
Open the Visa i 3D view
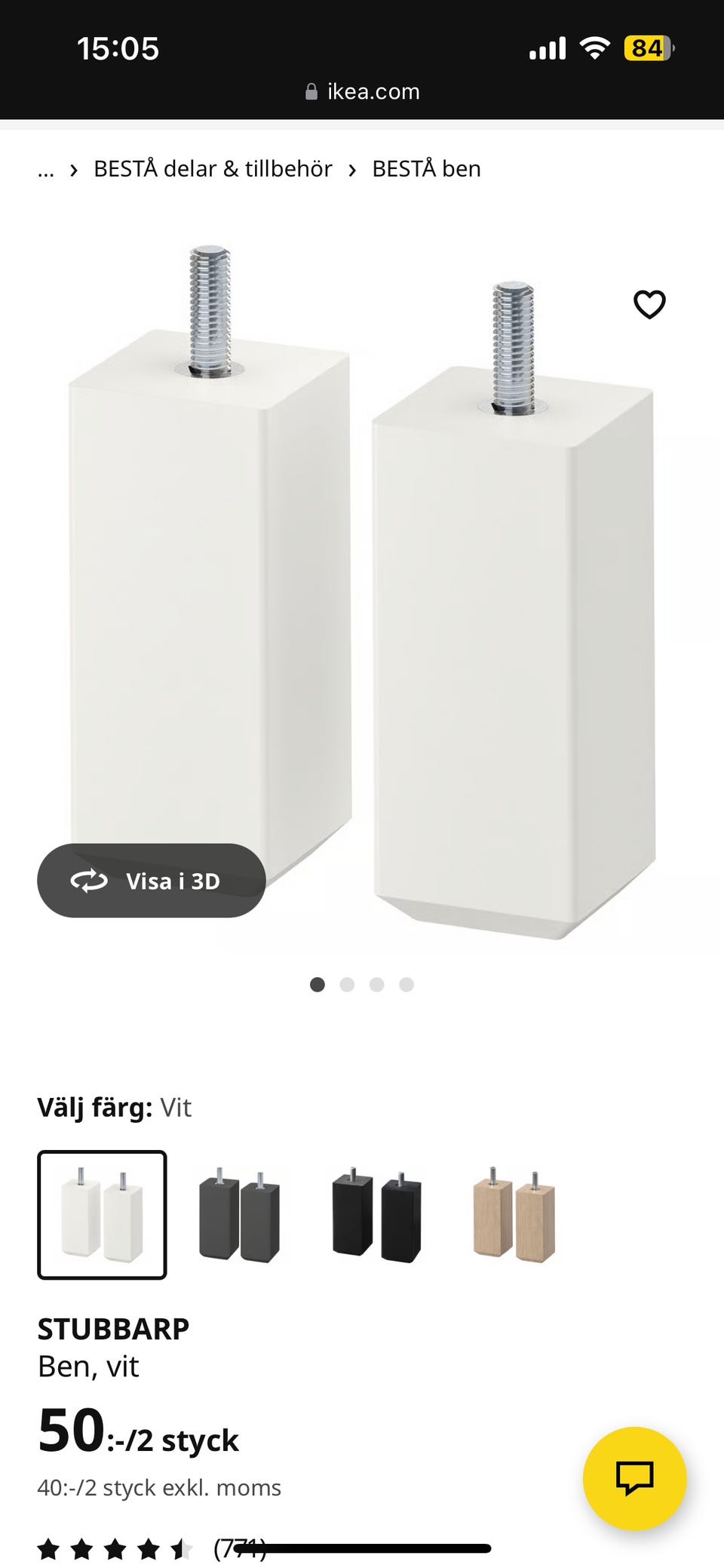[x=151, y=881]
